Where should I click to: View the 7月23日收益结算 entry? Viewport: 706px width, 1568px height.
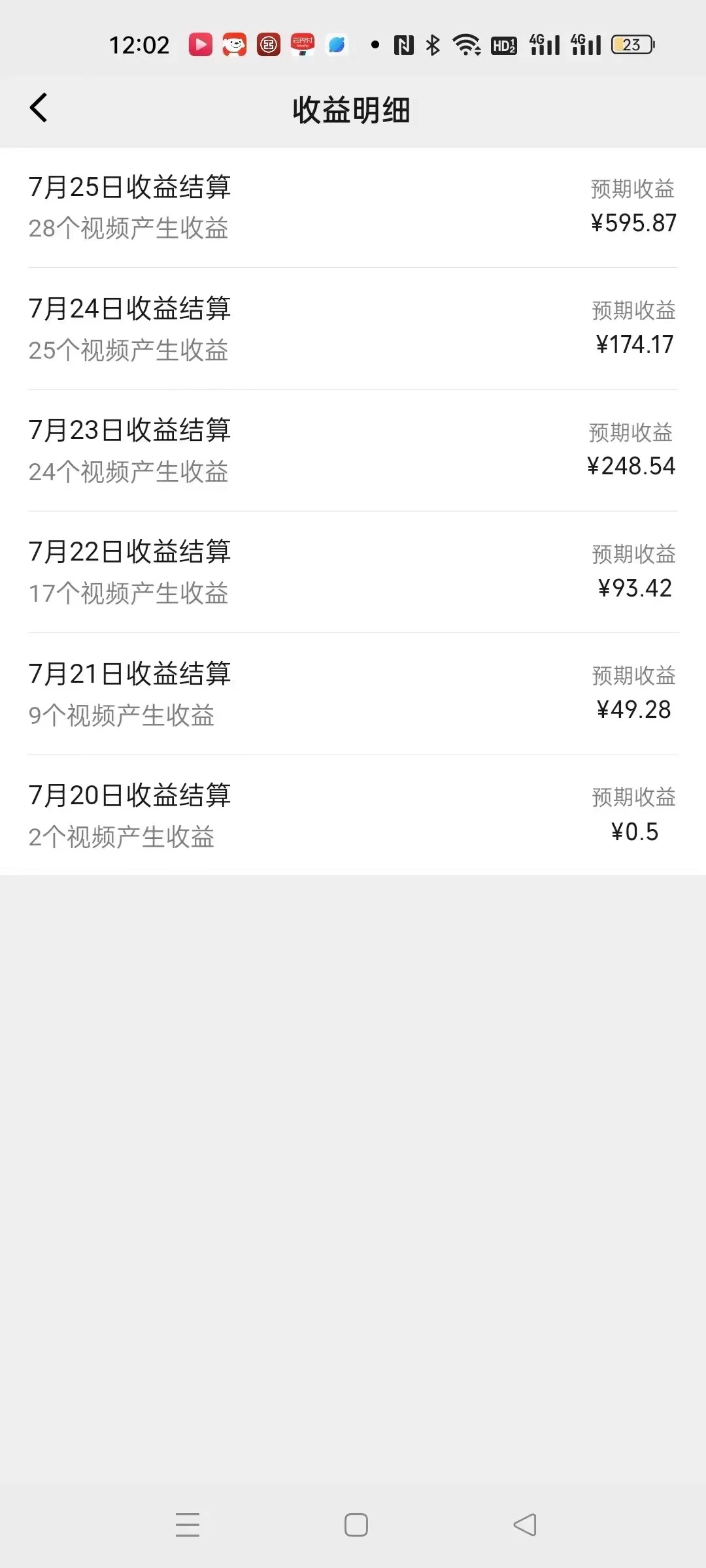click(353, 450)
